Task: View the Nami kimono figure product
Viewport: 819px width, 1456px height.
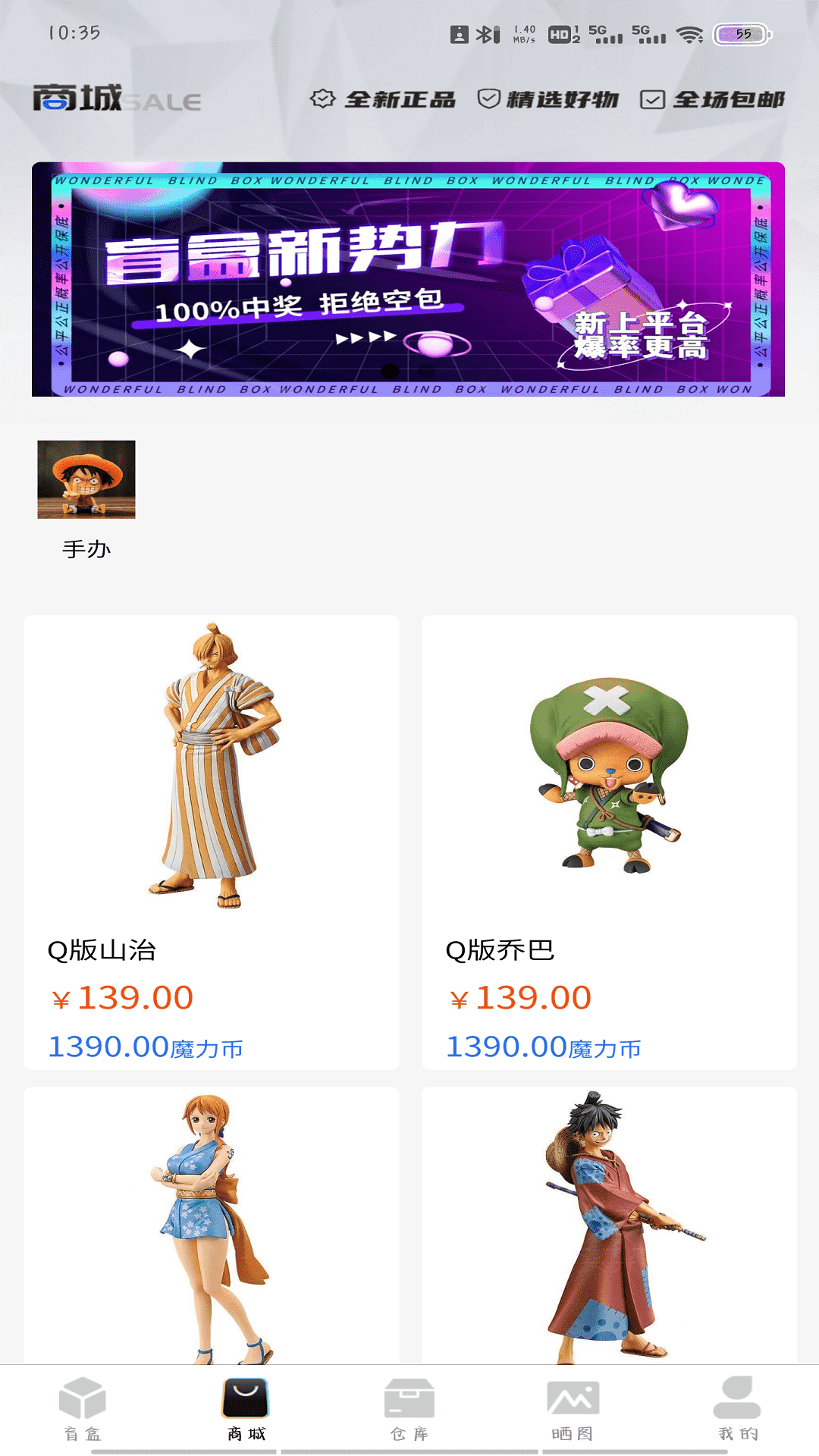Action: coord(212,1225)
